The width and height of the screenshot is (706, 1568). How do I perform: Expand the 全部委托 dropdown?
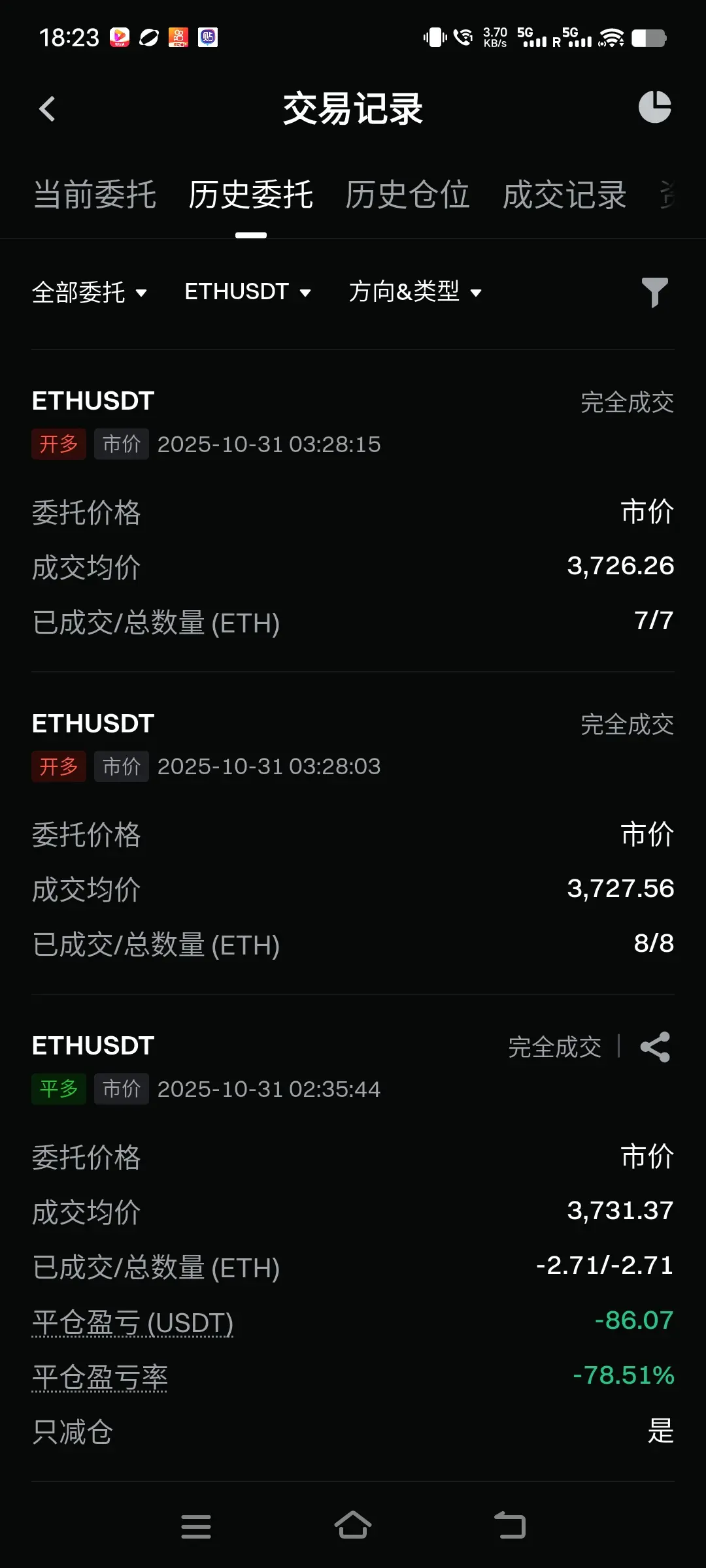tap(89, 292)
